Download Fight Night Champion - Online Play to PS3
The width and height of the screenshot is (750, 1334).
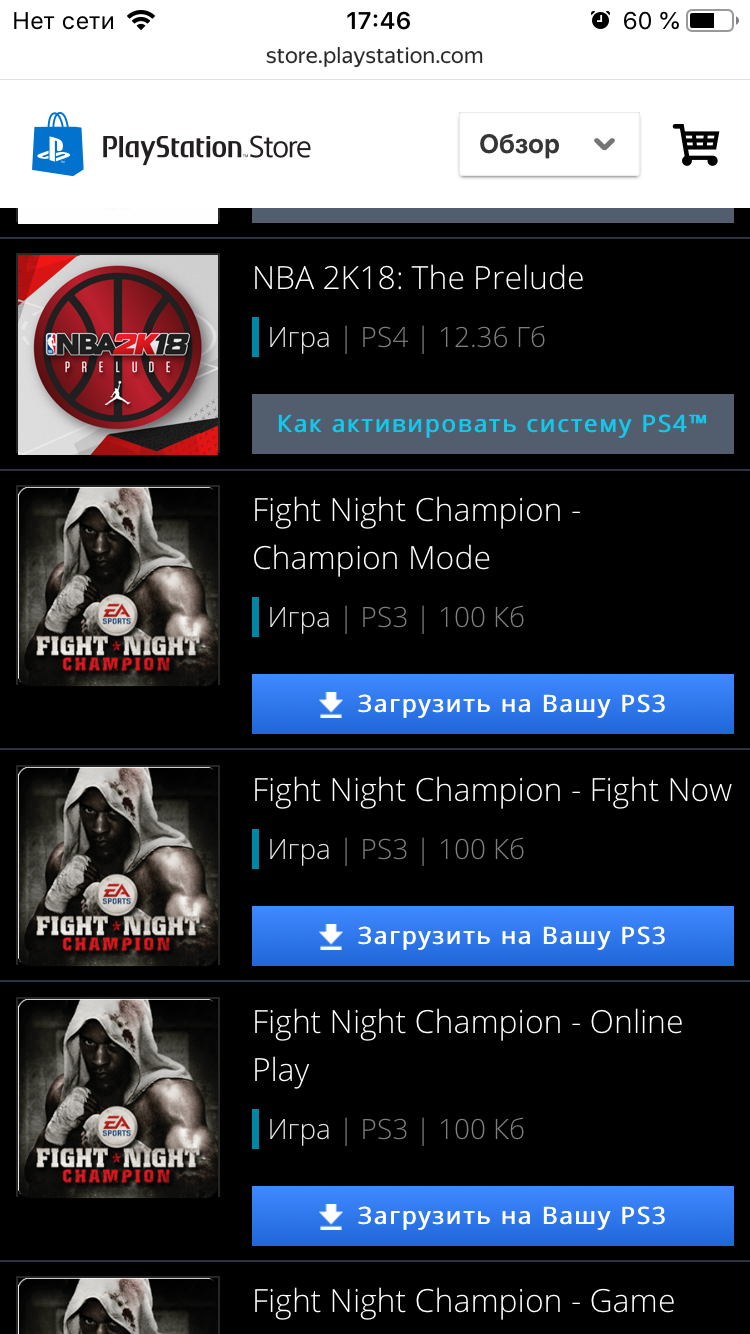(493, 1216)
